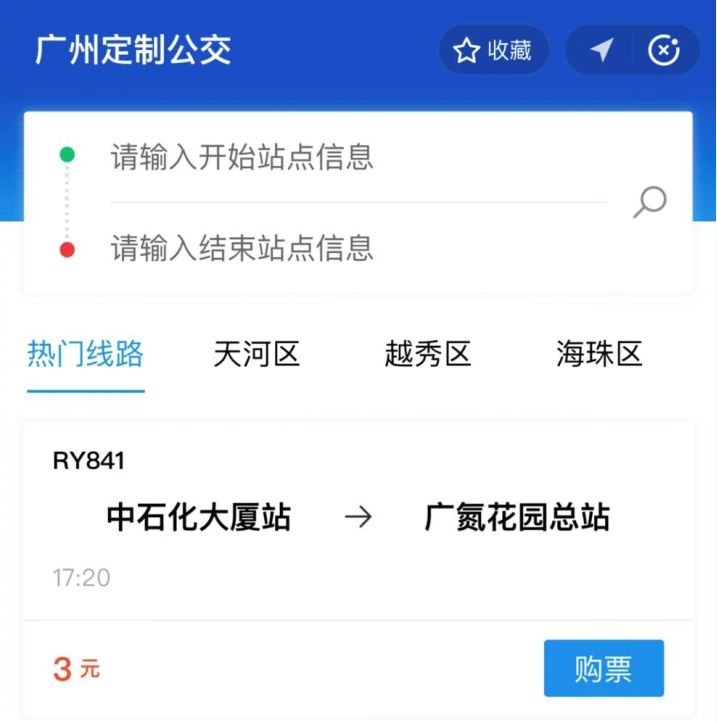Open the RY841 route card
This screenshot has height=723, width=717.
point(357,518)
